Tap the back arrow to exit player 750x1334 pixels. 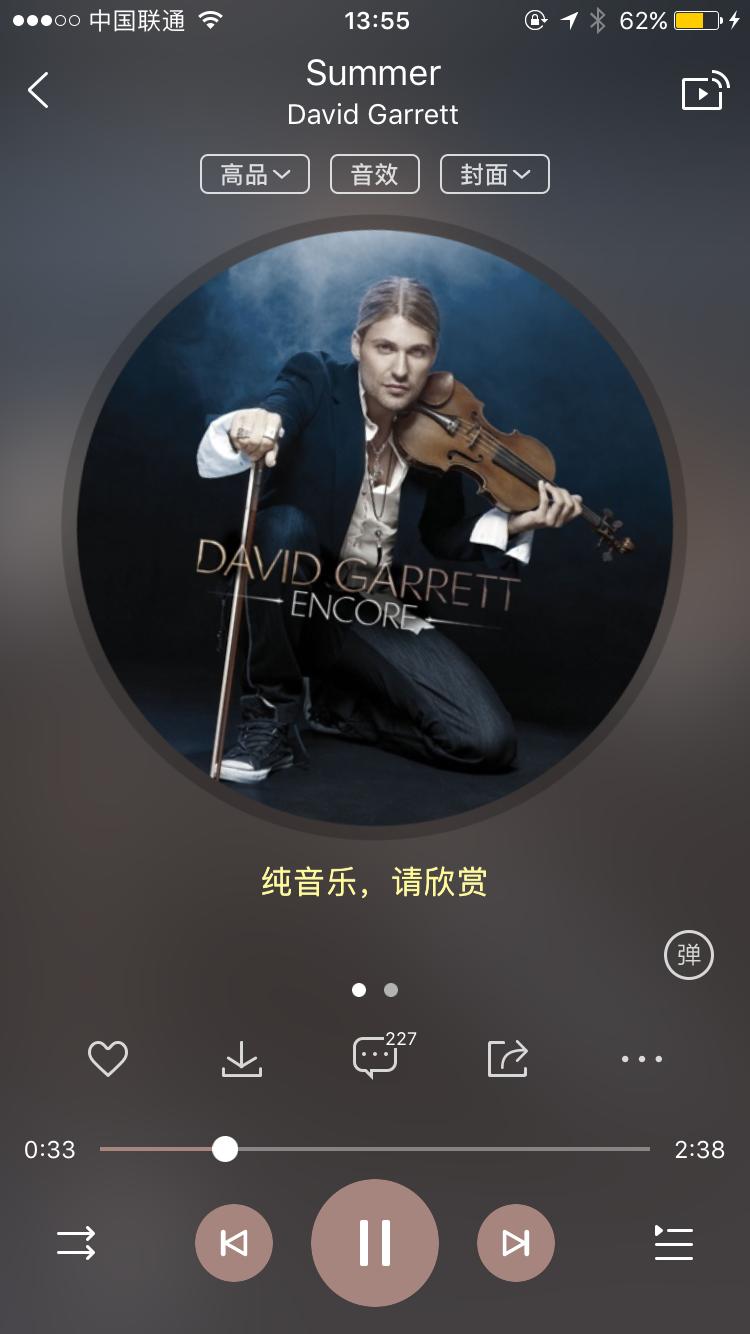(38, 90)
